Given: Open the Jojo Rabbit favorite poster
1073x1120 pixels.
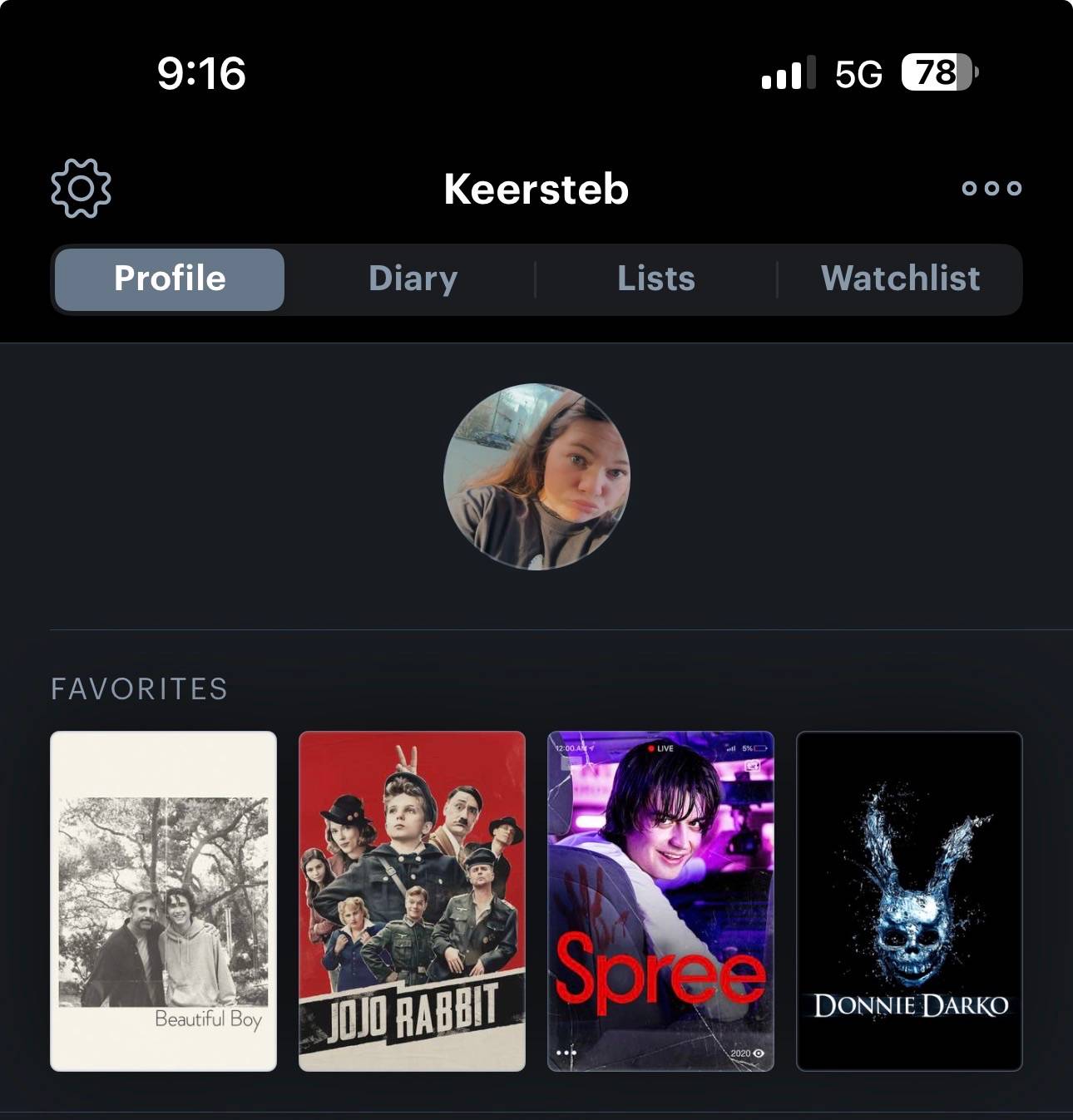Looking at the screenshot, I should point(412,901).
